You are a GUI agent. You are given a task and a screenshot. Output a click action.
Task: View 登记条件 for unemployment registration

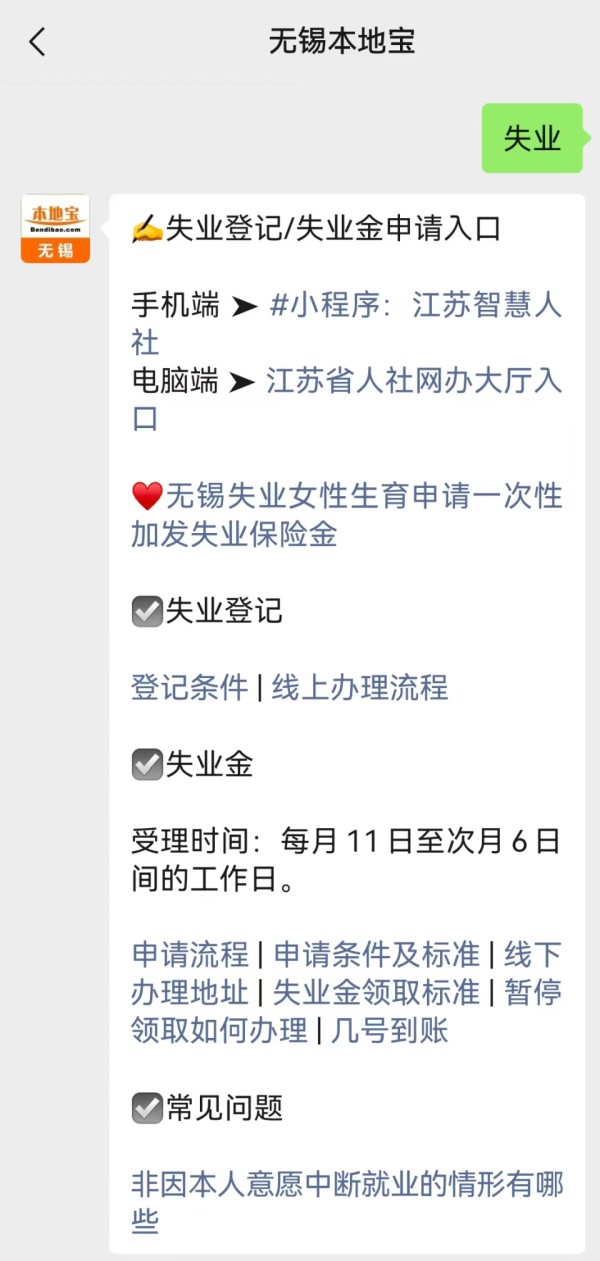(x=189, y=688)
